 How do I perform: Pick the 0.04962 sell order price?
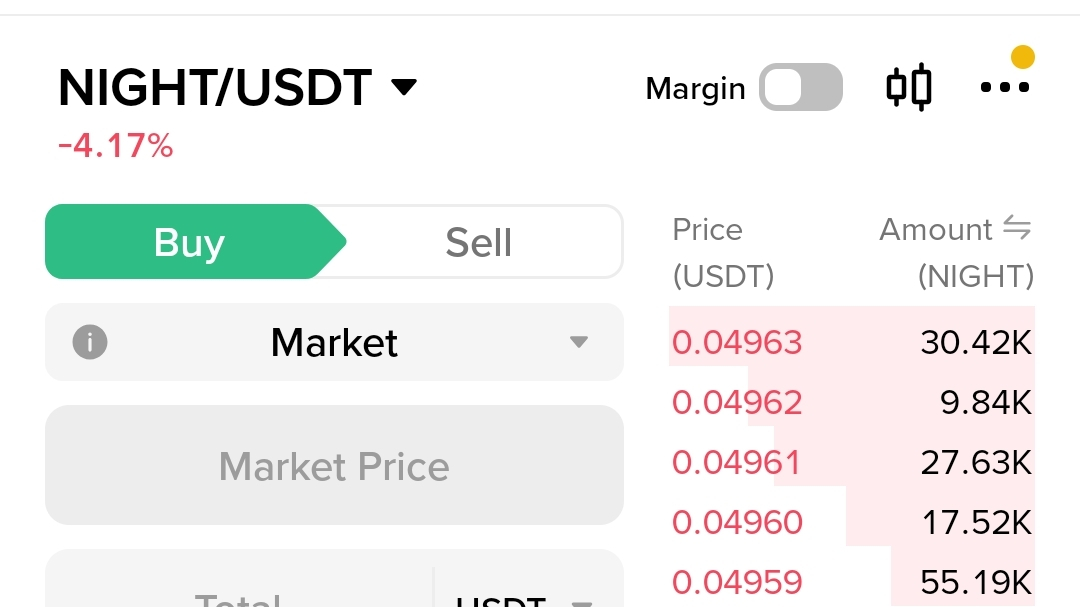pyautogui.click(x=737, y=402)
